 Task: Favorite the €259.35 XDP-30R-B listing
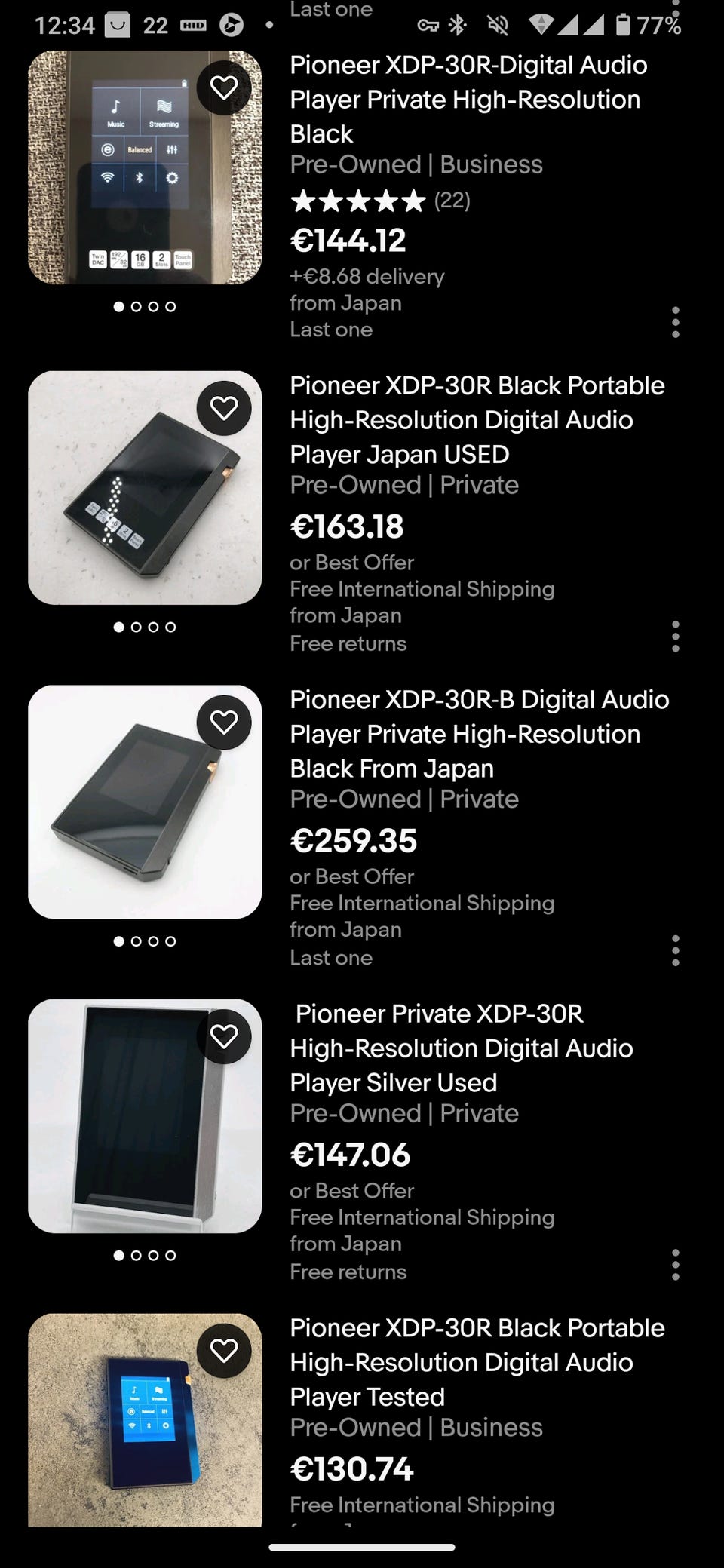pos(224,723)
